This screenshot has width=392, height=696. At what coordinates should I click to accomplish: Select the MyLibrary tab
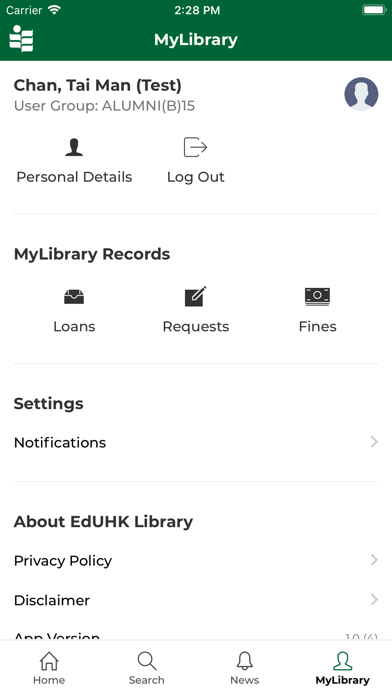tap(343, 668)
